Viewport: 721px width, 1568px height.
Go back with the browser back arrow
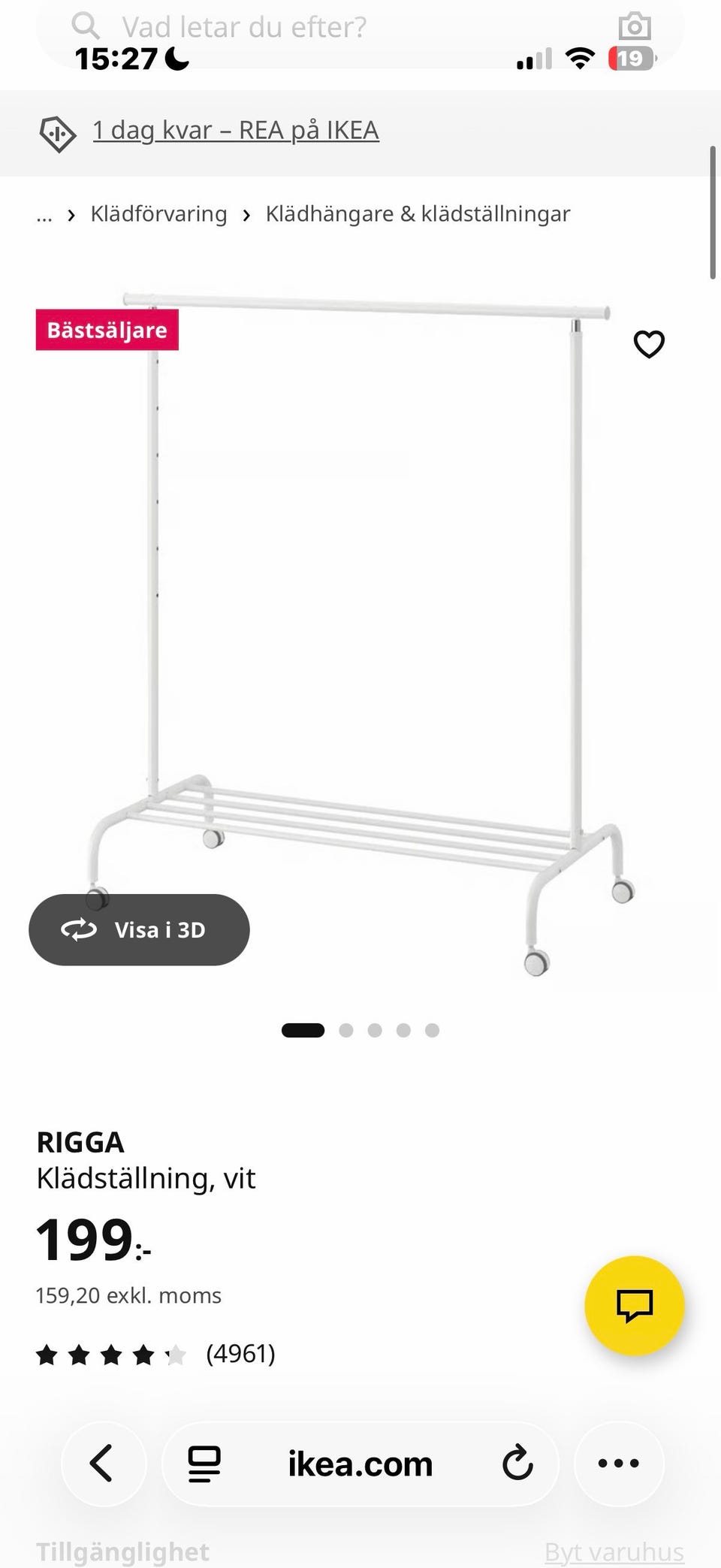point(103,1463)
